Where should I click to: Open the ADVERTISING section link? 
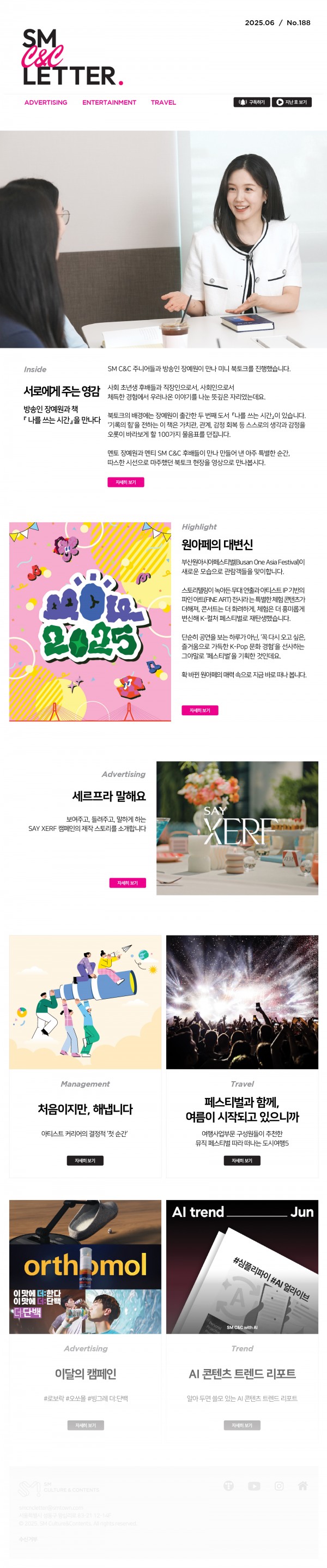[46, 102]
